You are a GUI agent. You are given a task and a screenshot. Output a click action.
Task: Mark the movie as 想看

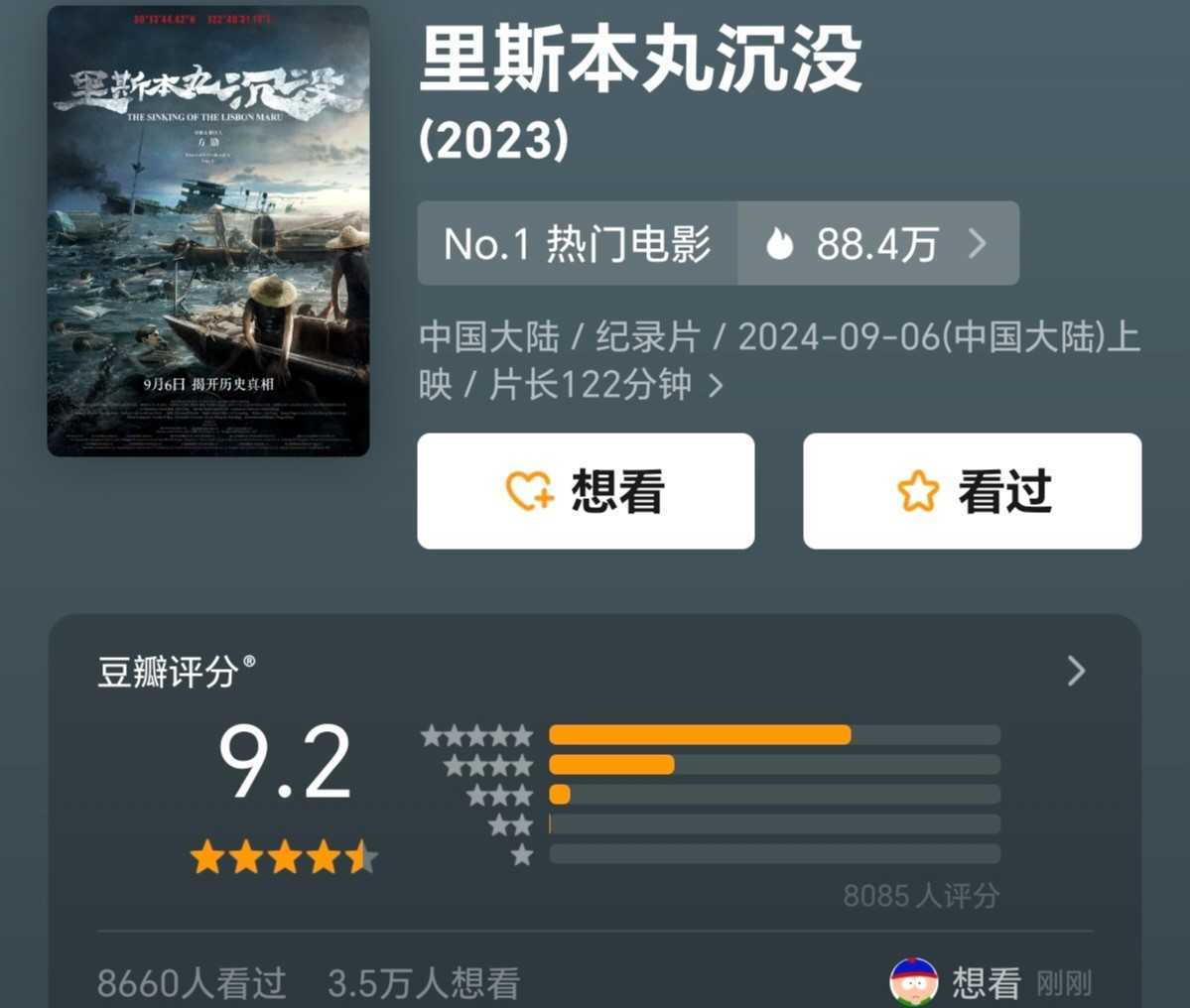pos(586,491)
